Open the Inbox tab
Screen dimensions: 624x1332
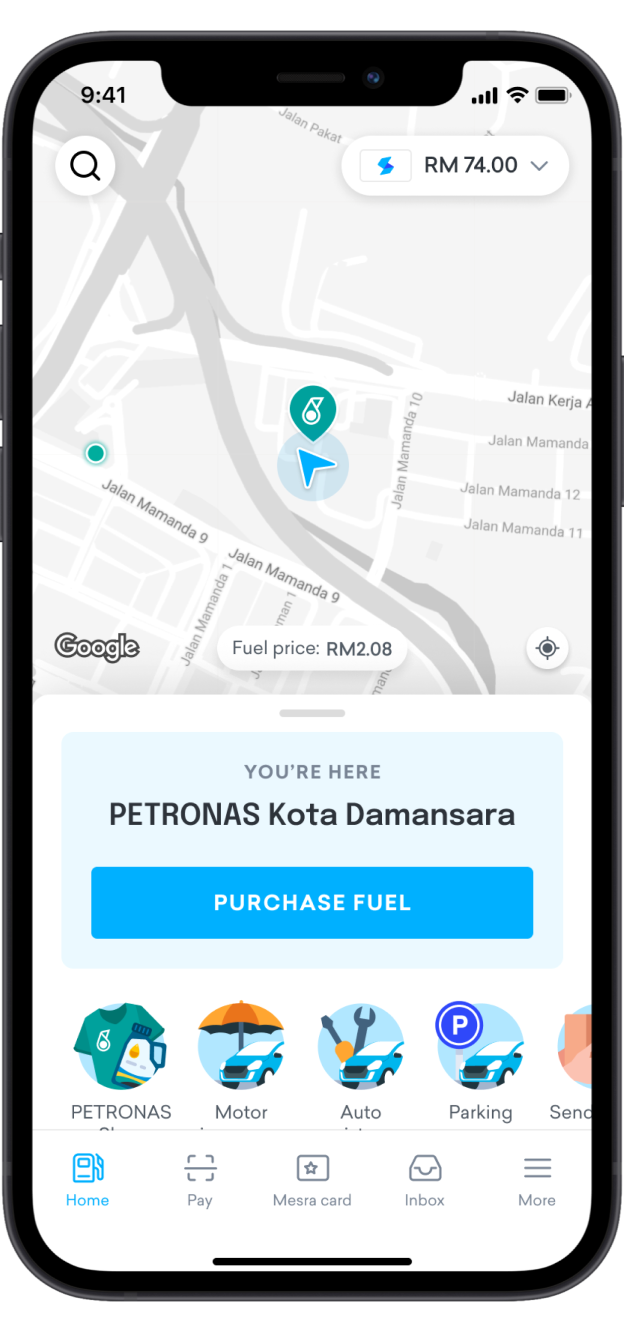point(425,1180)
